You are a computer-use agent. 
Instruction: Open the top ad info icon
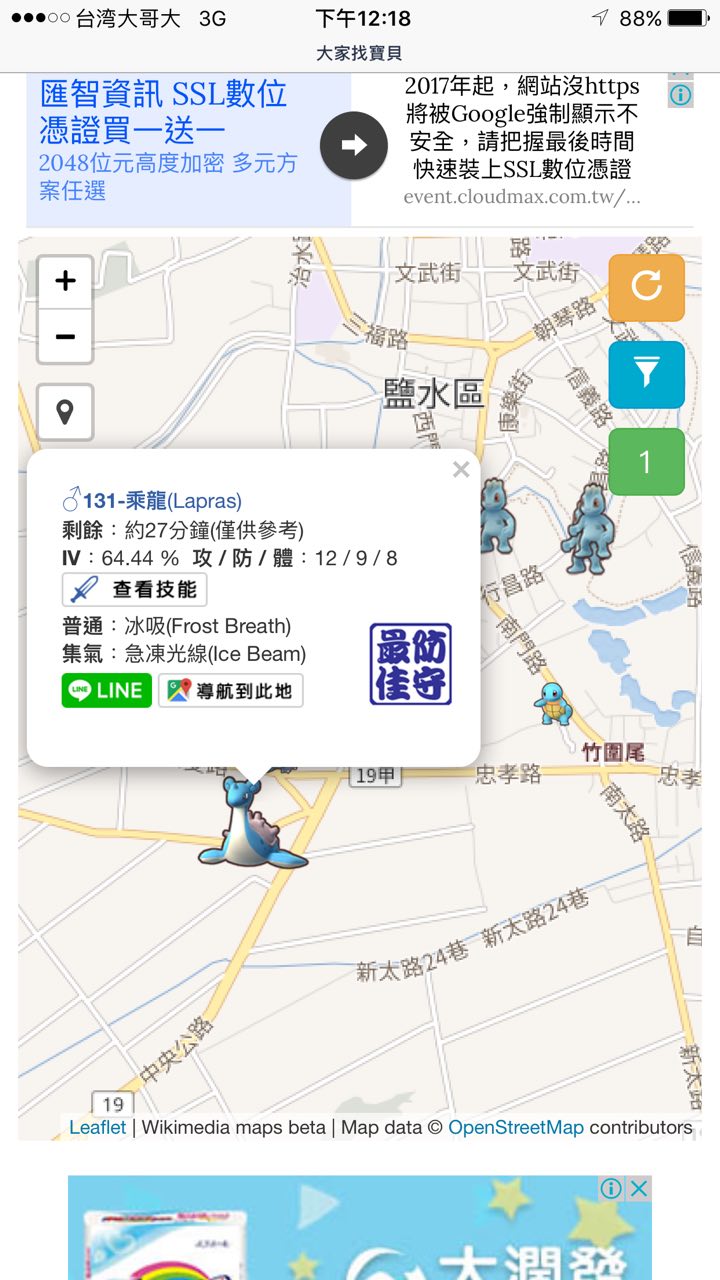(680, 95)
